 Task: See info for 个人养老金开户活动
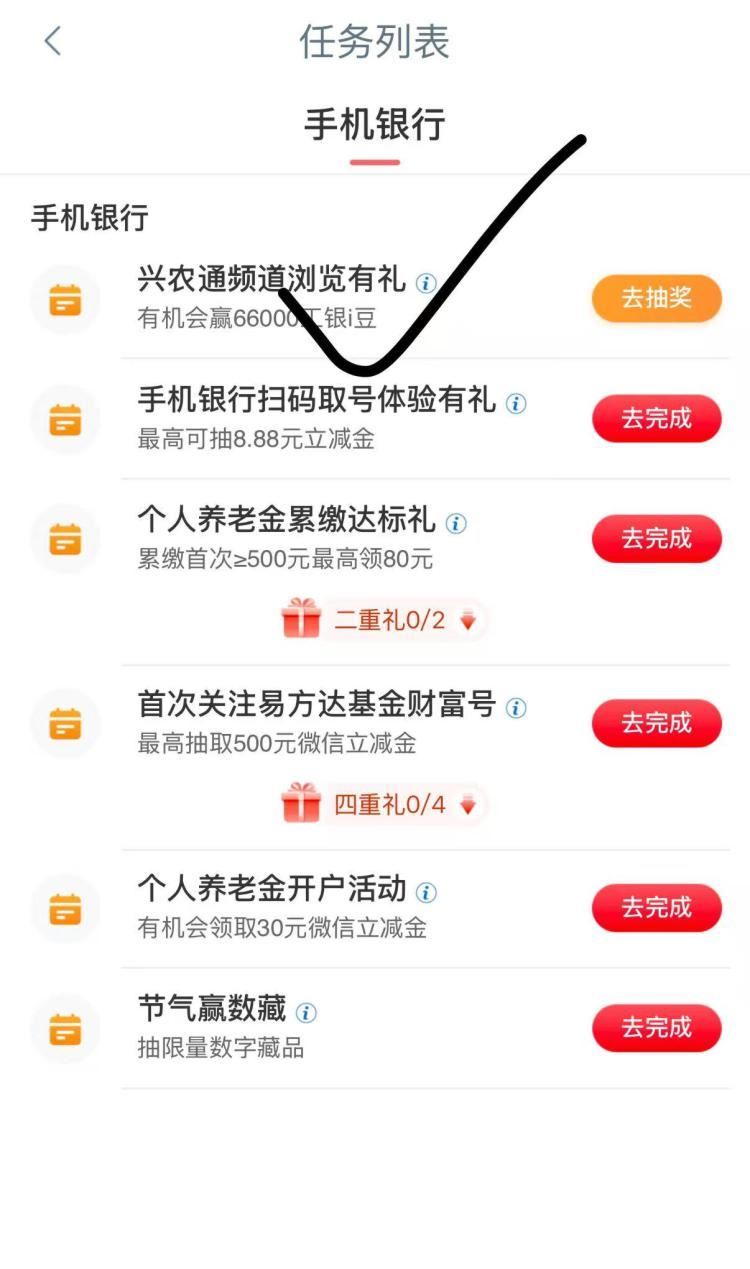[x=426, y=892]
